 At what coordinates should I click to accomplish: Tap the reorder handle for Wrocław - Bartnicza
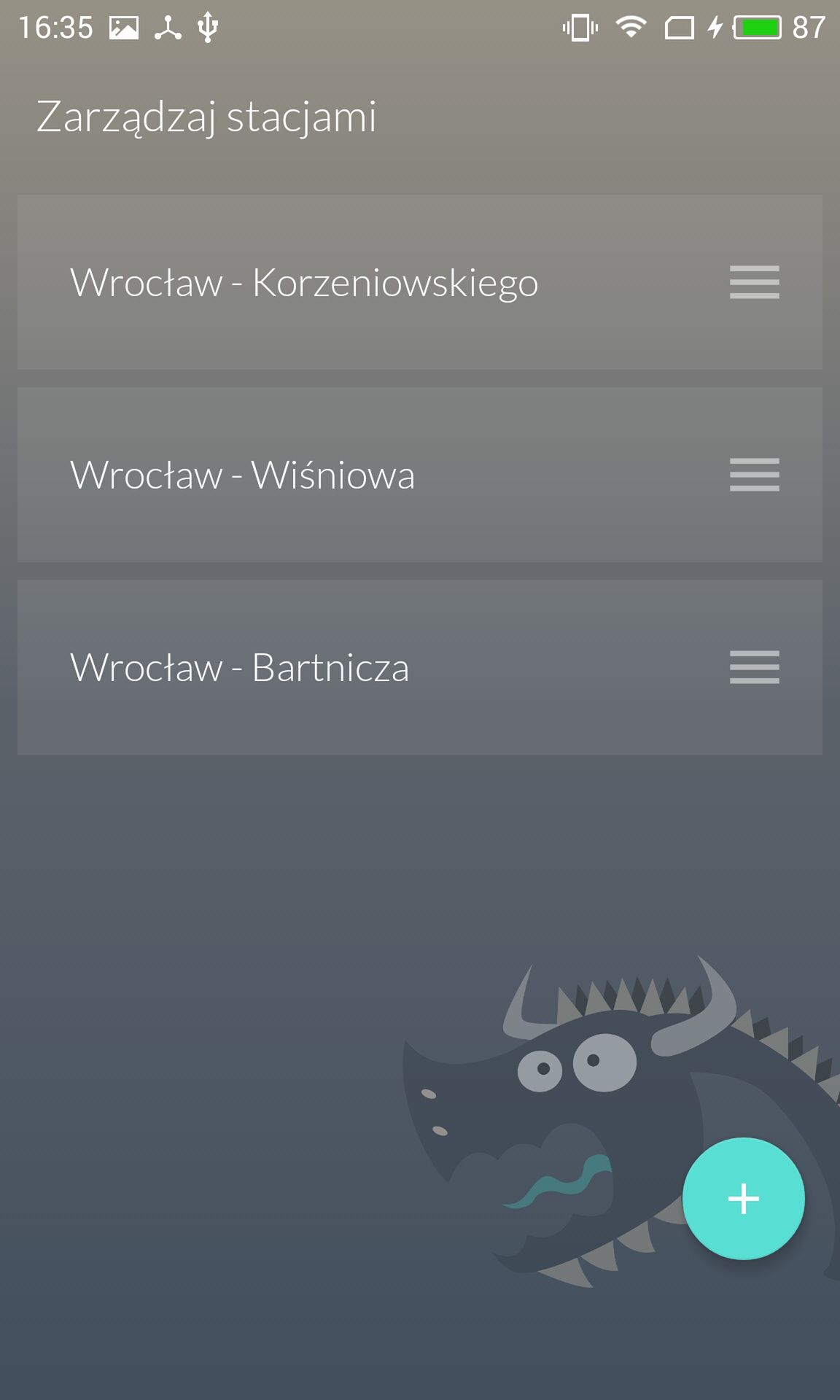(755, 667)
